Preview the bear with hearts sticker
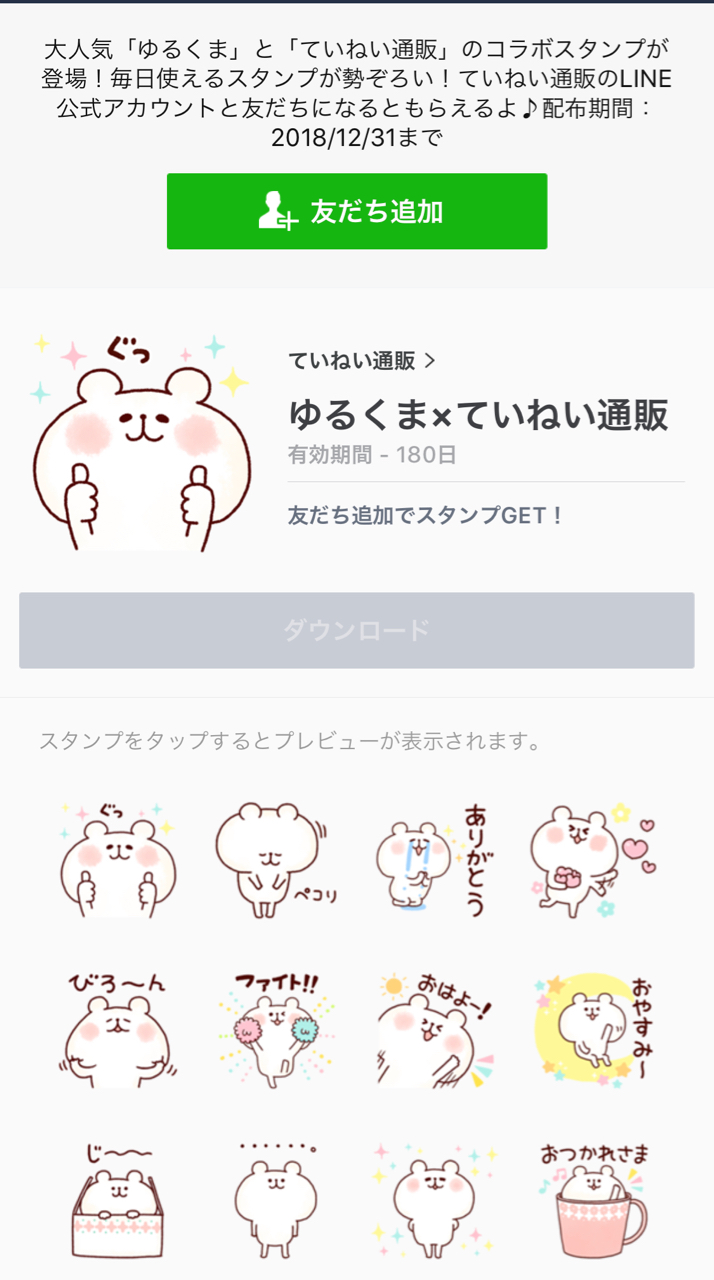 [593, 859]
